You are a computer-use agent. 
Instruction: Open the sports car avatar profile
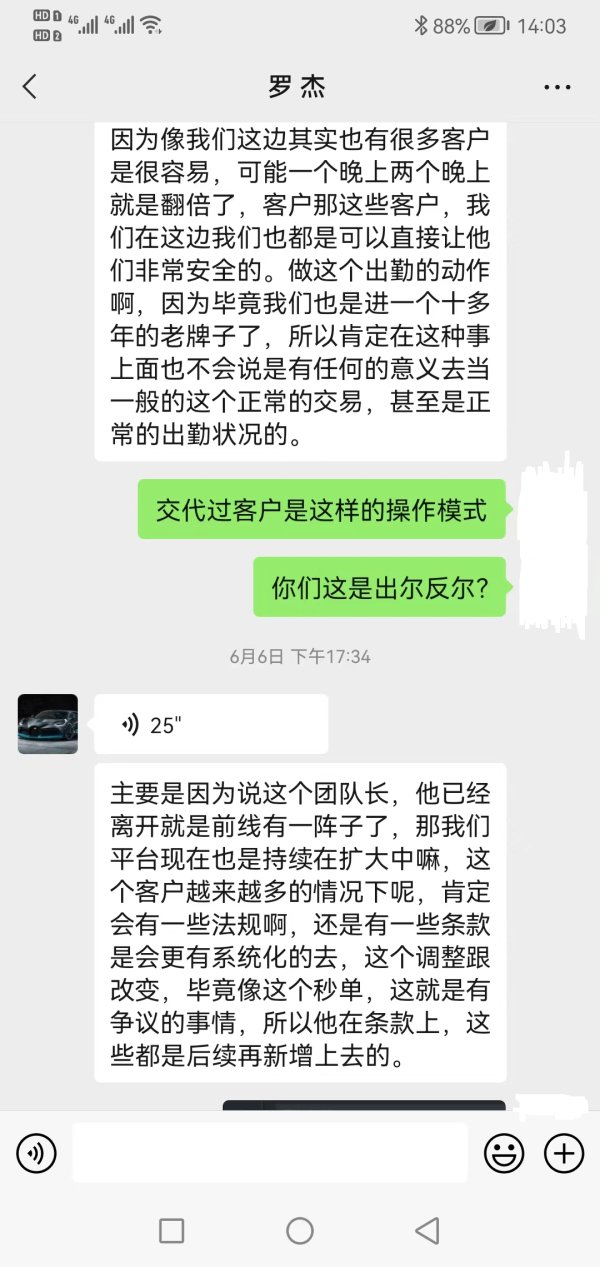[x=48, y=724]
